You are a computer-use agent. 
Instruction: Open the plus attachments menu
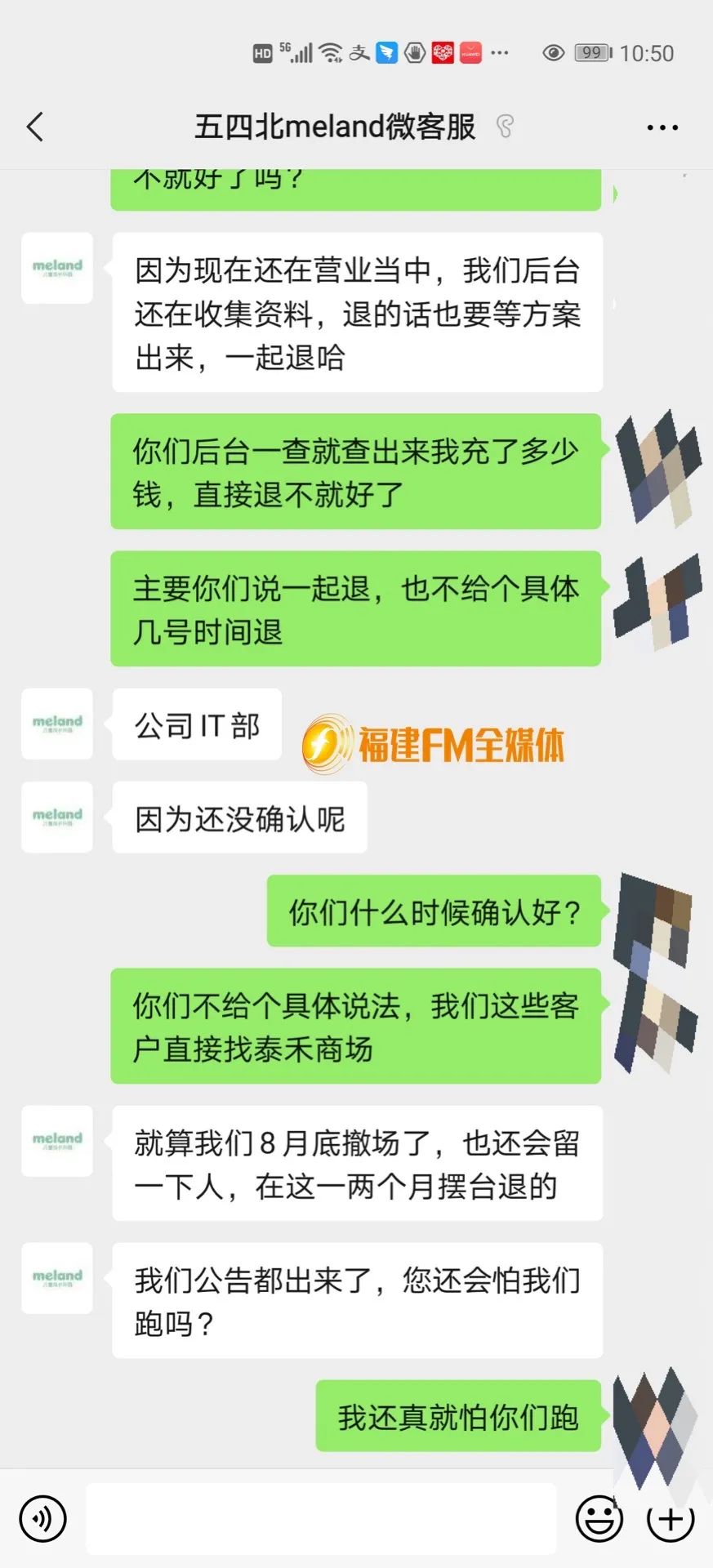[670, 1518]
